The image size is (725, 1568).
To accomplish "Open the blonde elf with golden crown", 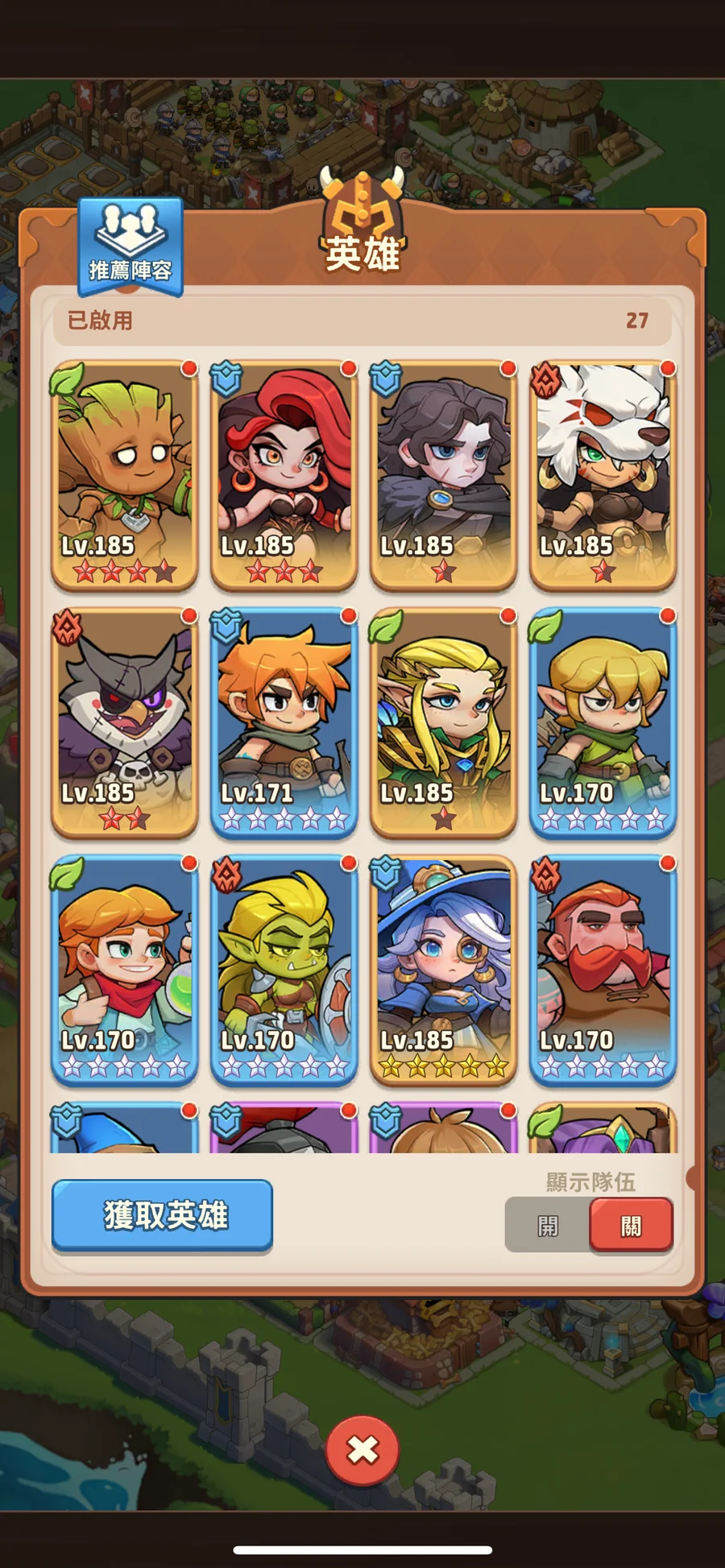I will [443, 722].
